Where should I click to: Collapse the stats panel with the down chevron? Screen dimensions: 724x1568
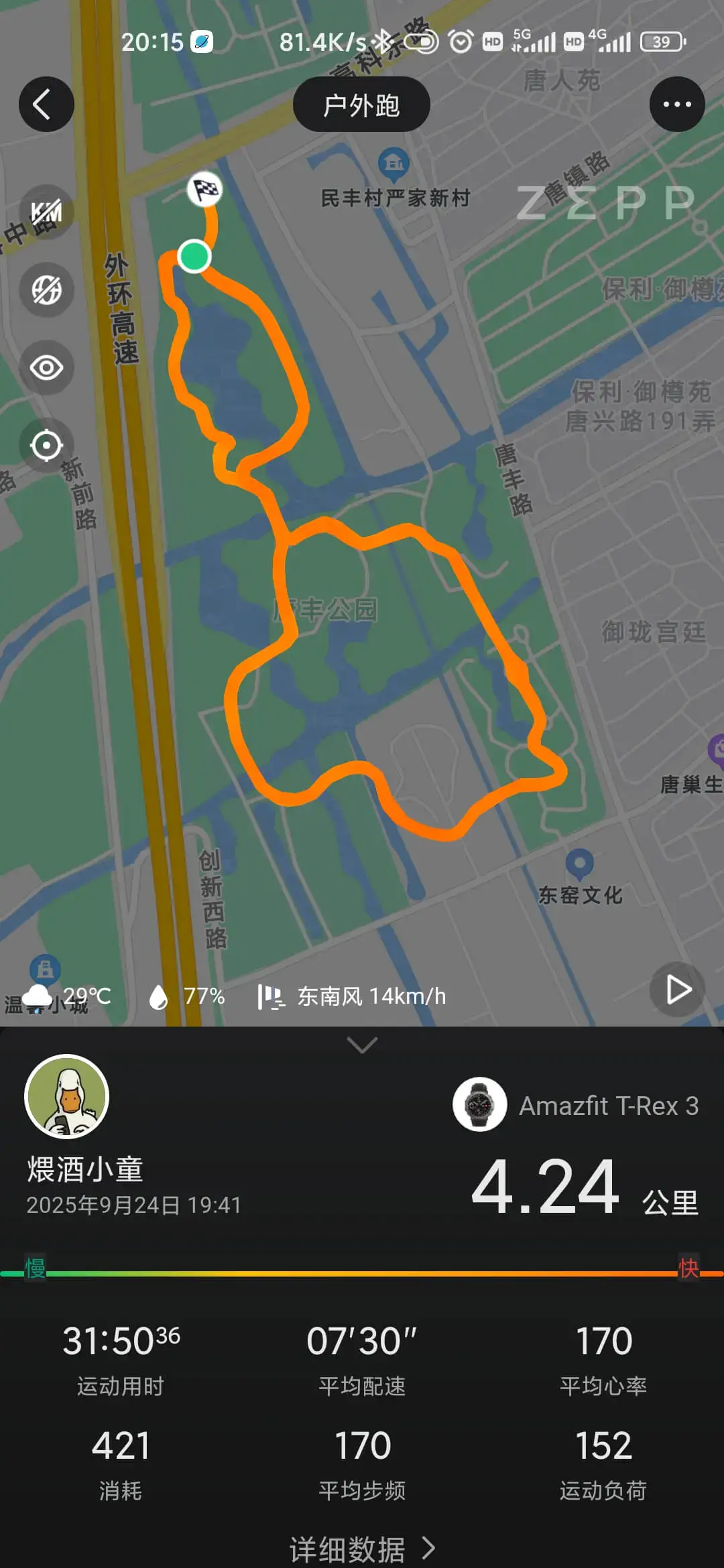361,1046
